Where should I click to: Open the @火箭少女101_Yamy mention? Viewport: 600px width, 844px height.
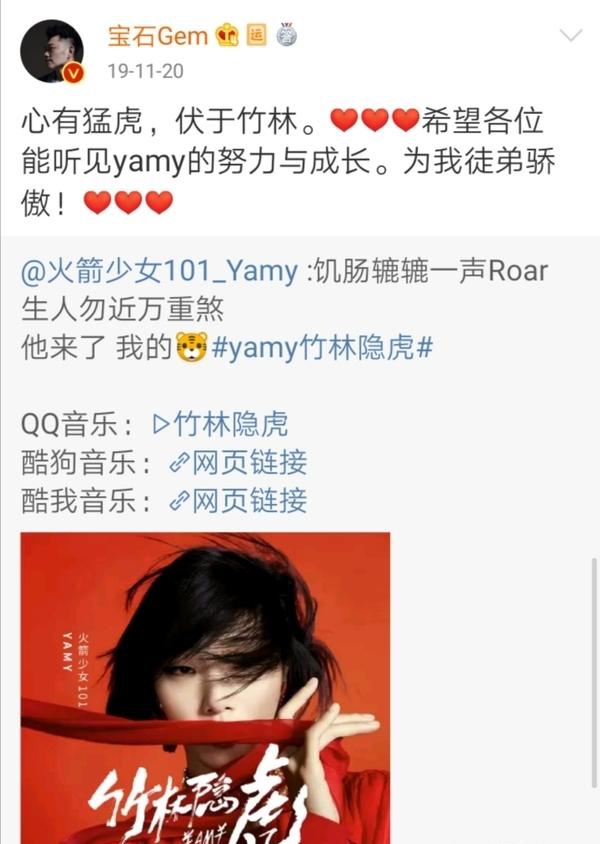click(159, 271)
